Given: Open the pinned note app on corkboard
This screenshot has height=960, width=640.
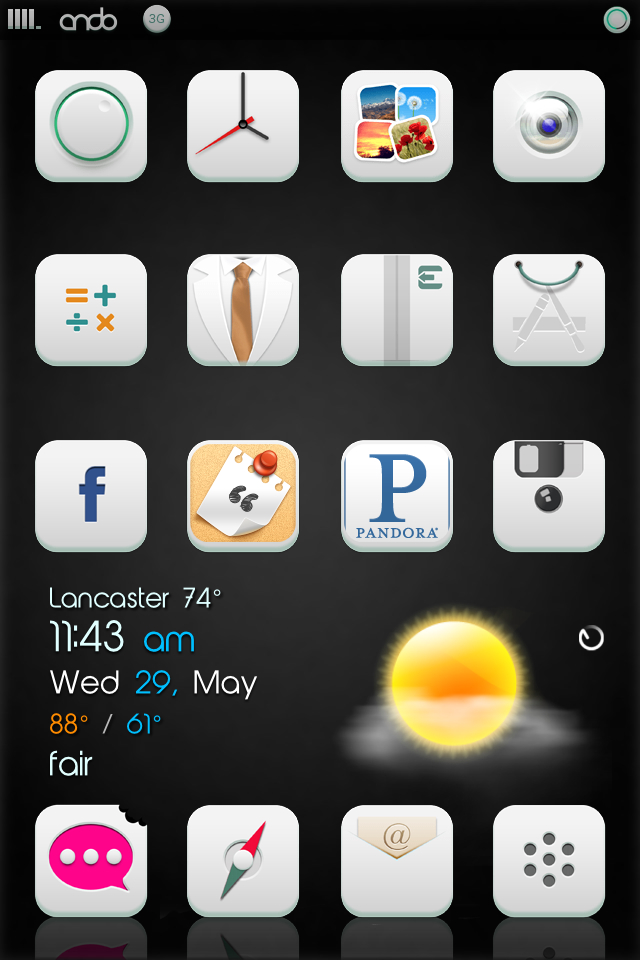Looking at the screenshot, I should pyautogui.click(x=243, y=495).
